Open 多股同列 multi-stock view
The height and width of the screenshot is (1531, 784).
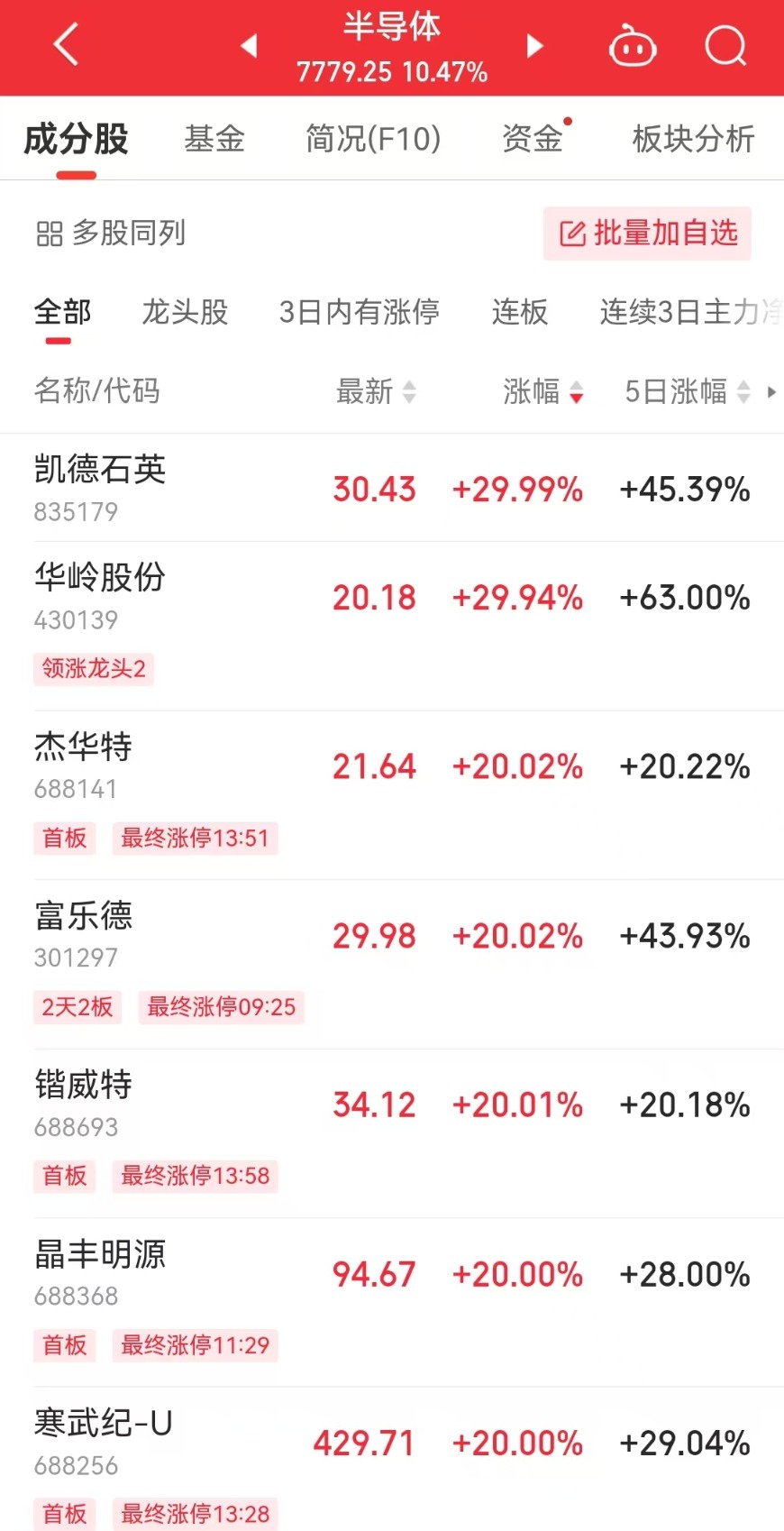[x=111, y=234]
